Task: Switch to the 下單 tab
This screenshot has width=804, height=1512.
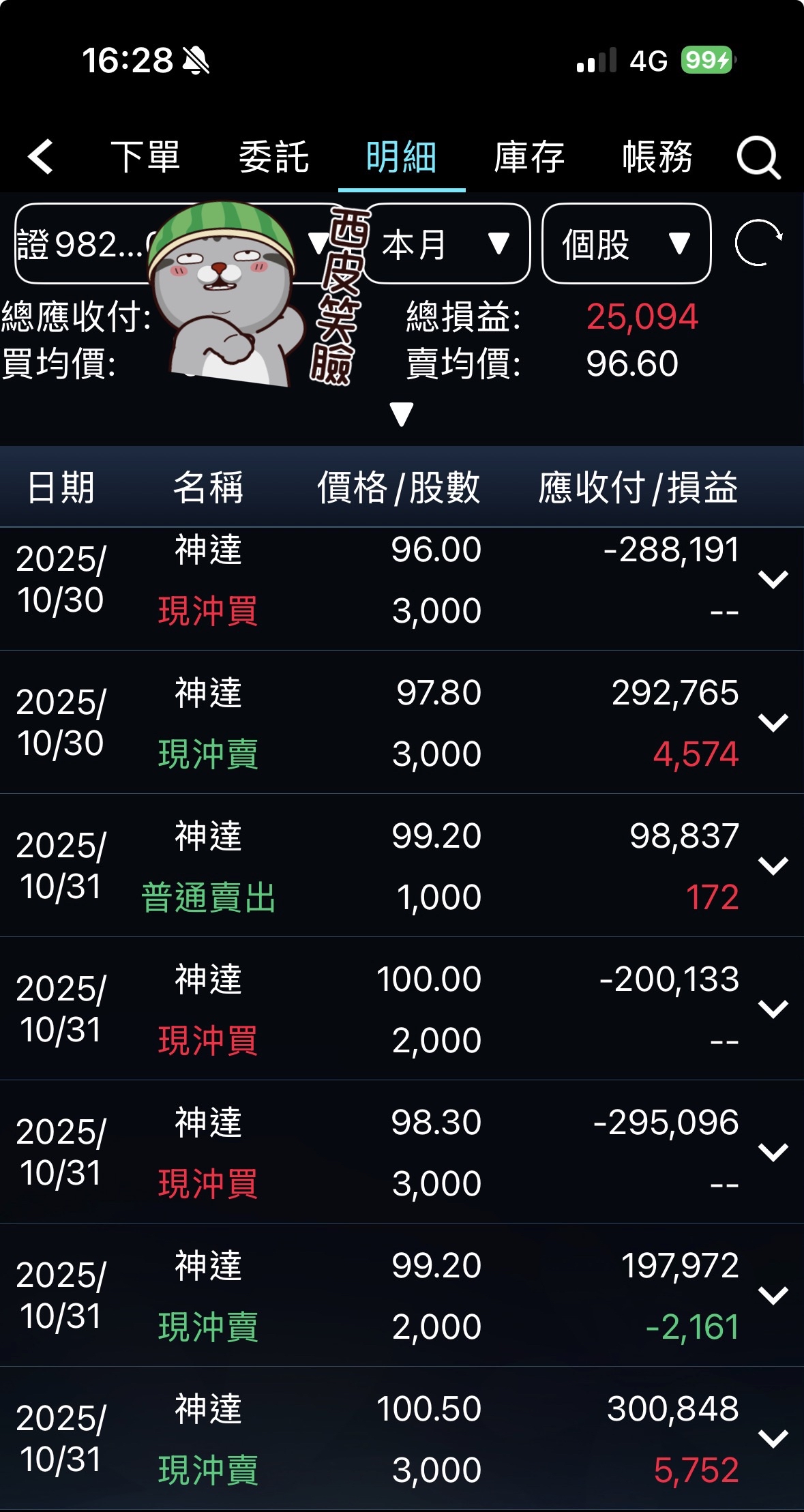Action: click(x=145, y=157)
